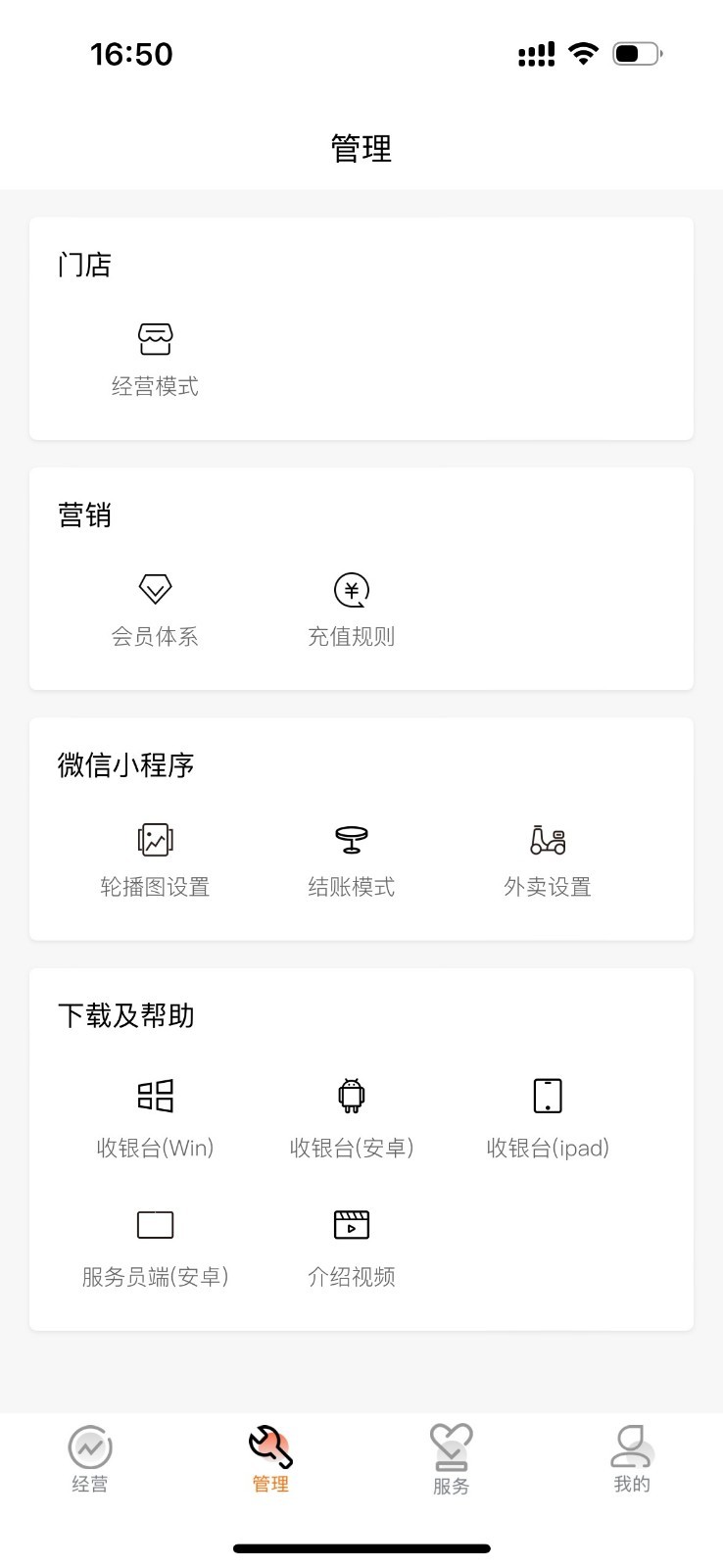Open 收银台(安卓) Android robot icon
The height and width of the screenshot is (1568, 723).
(351, 1096)
